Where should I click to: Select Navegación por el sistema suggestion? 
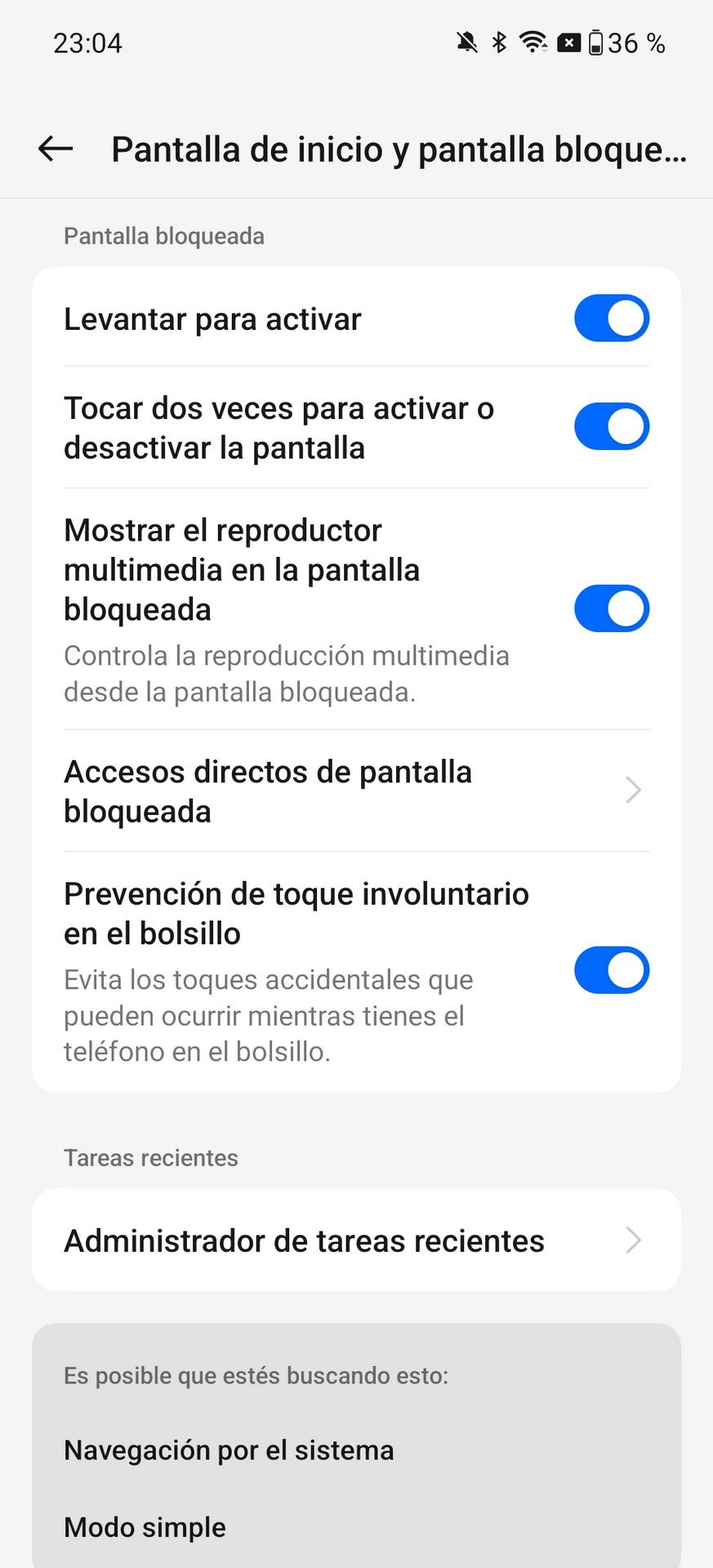[x=229, y=1450]
